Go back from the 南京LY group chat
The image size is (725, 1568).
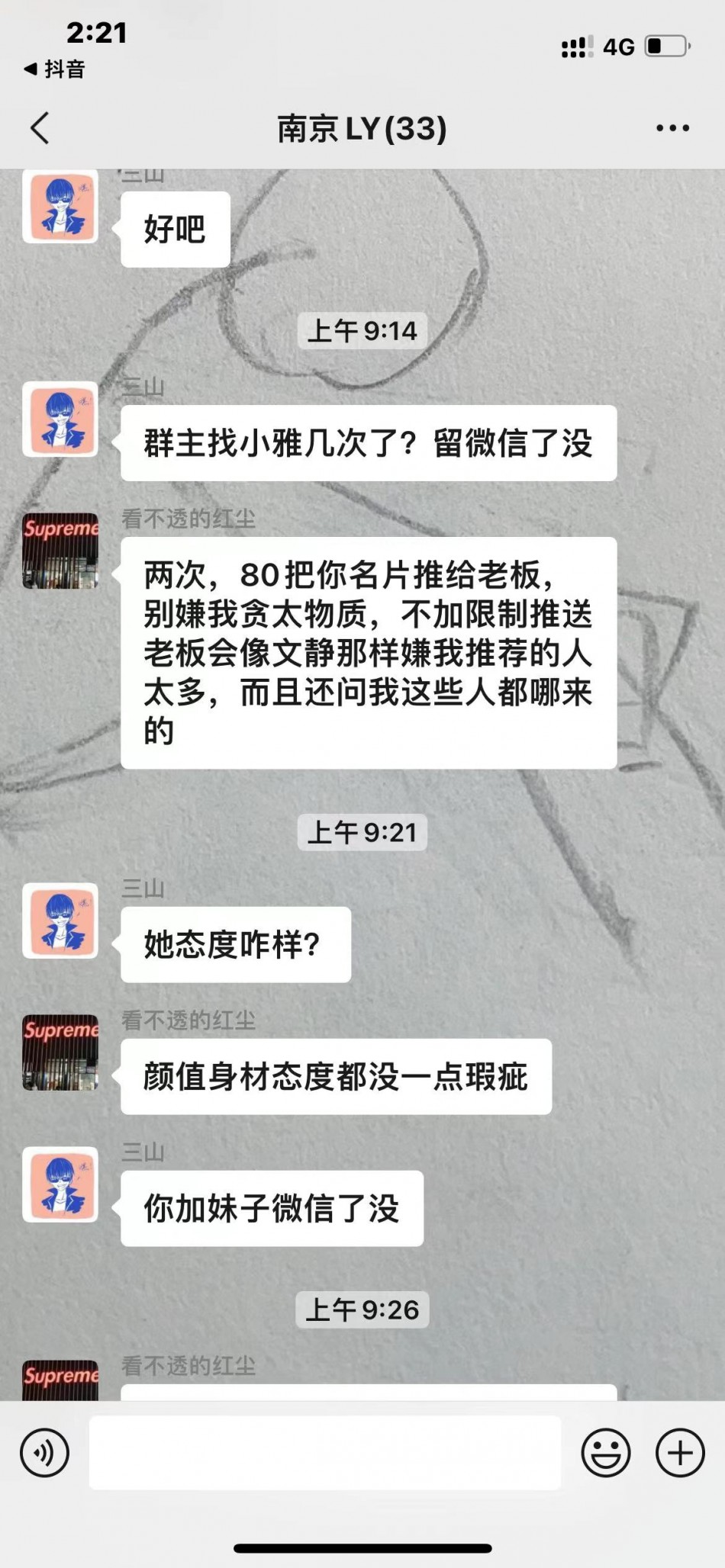point(40,128)
